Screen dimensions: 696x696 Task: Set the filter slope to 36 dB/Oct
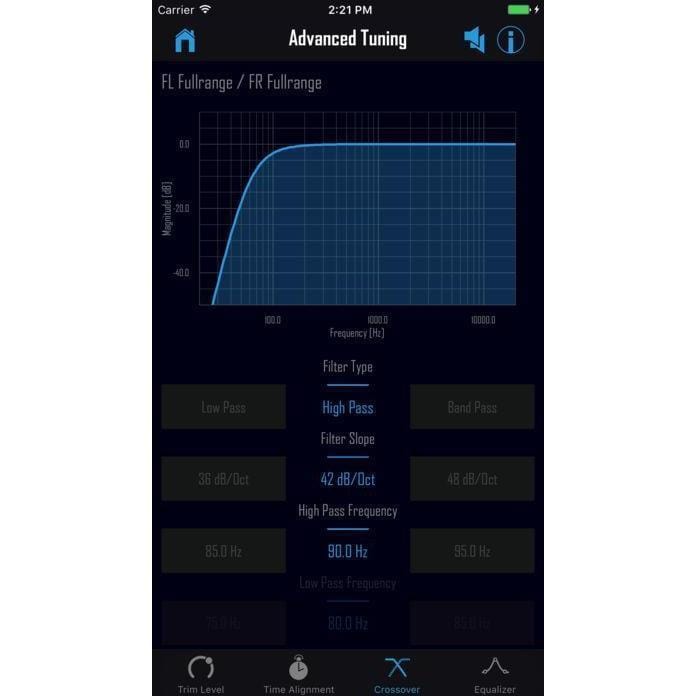pyautogui.click(x=223, y=479)
